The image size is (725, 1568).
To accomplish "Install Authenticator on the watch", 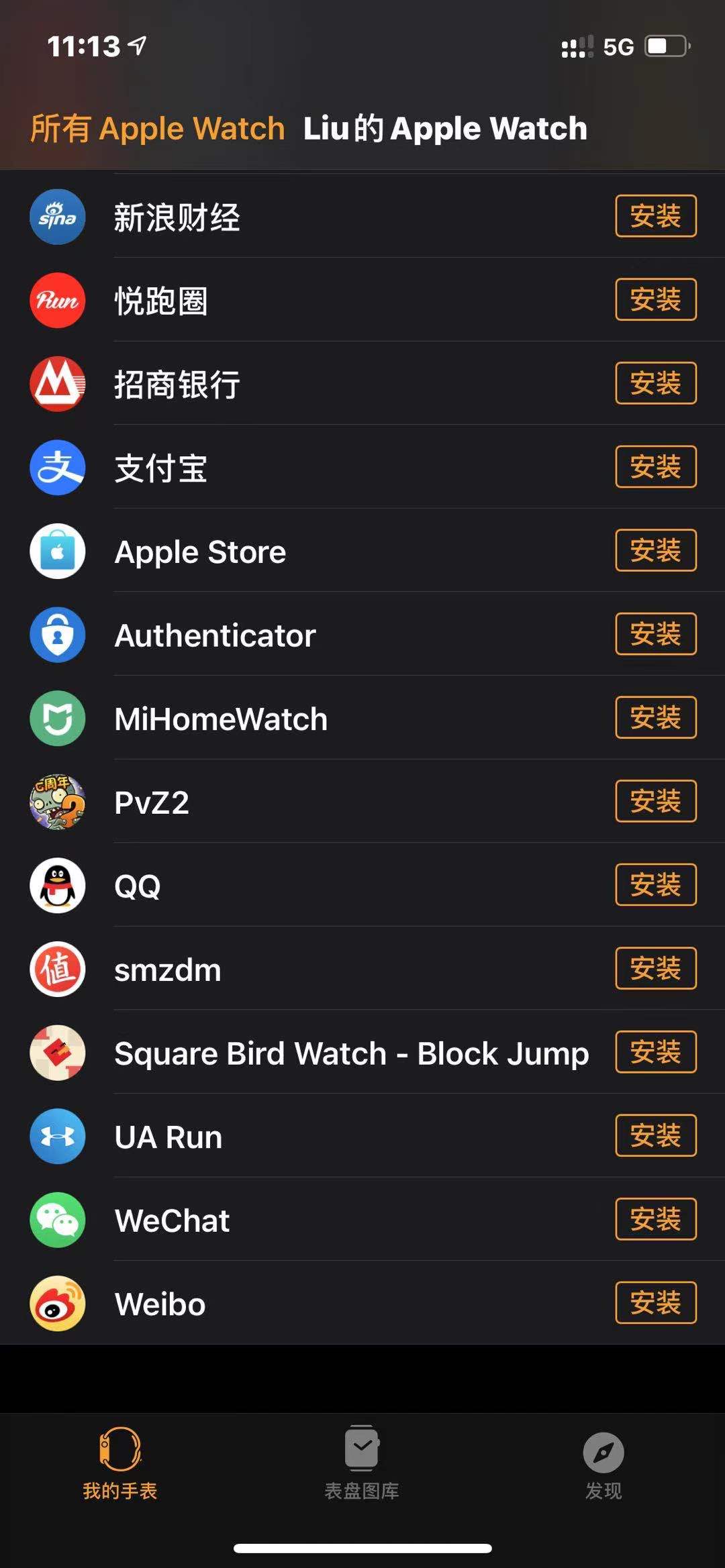I will coord(655,634).
